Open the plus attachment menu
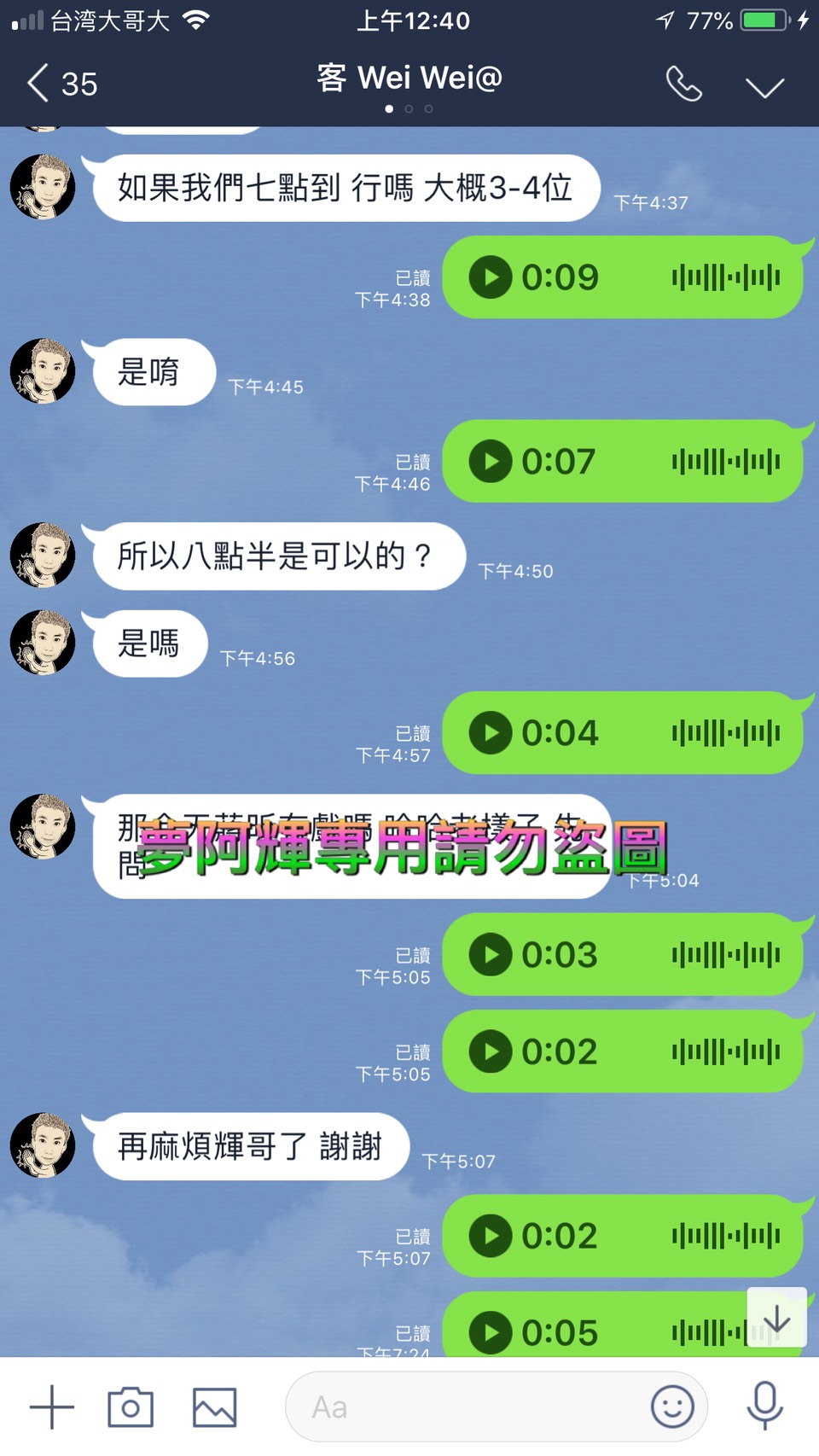Viewport: 819px width, 1456px height. point(52,1406)
